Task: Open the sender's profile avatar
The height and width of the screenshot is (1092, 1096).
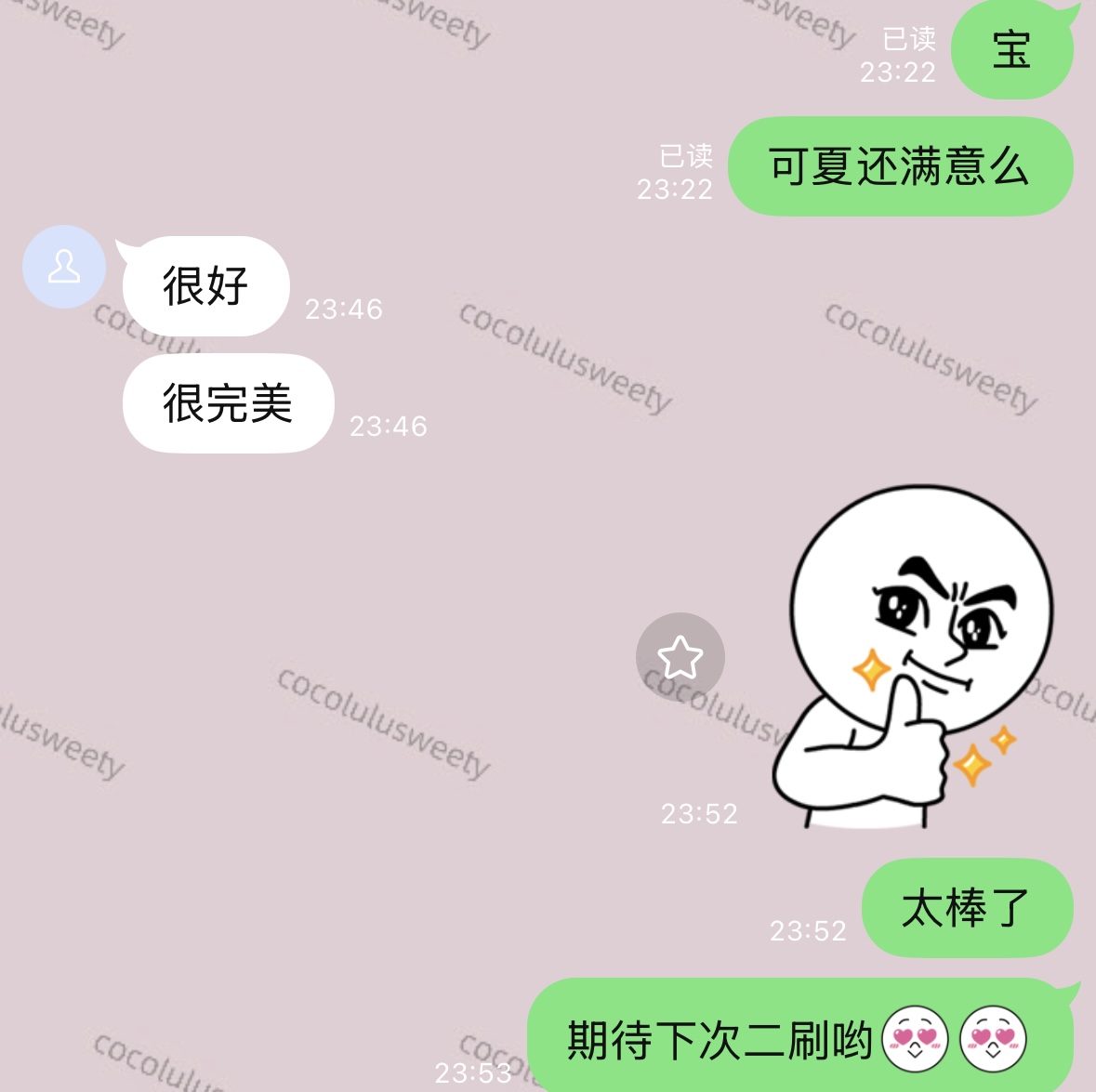Action: click(x=63, y=267)
